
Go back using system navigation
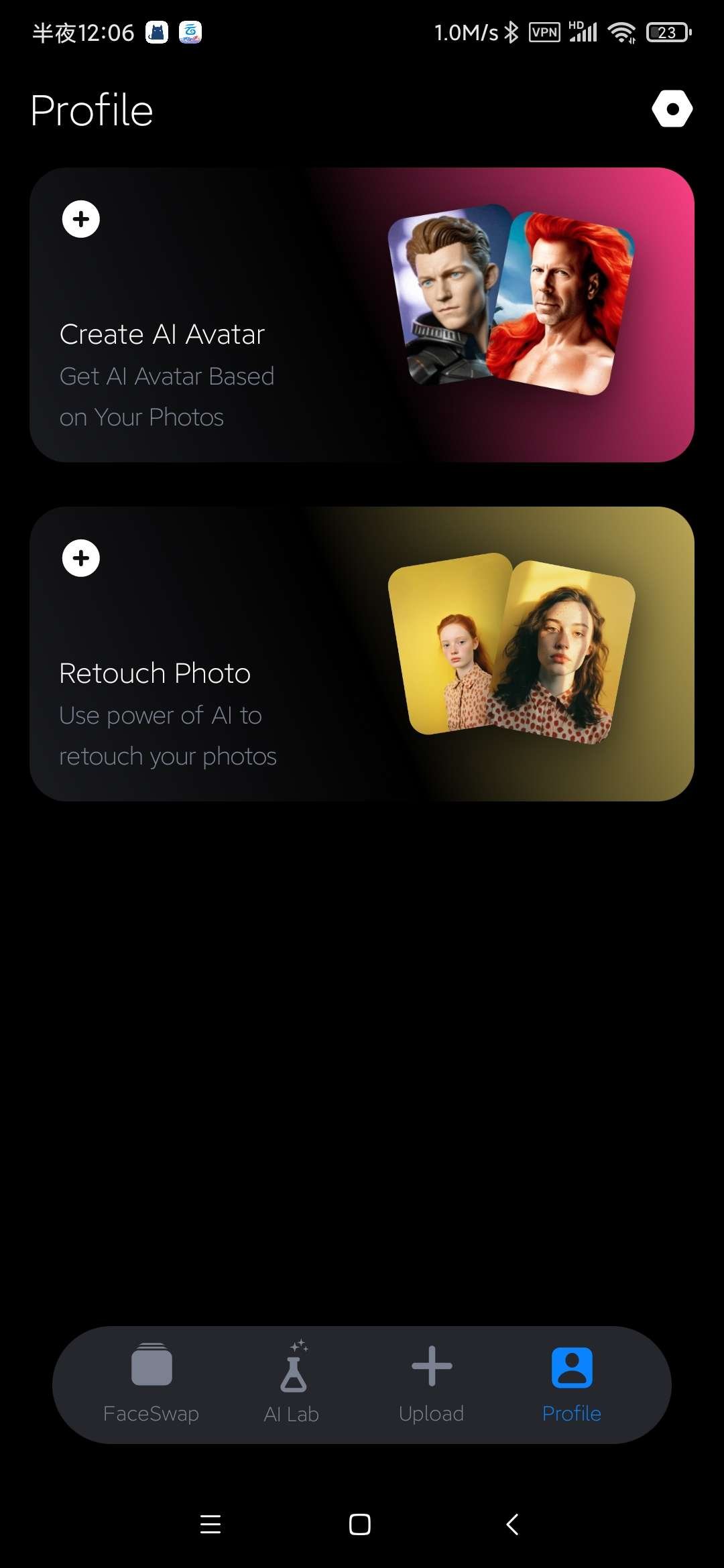(x=512, y=1524)
